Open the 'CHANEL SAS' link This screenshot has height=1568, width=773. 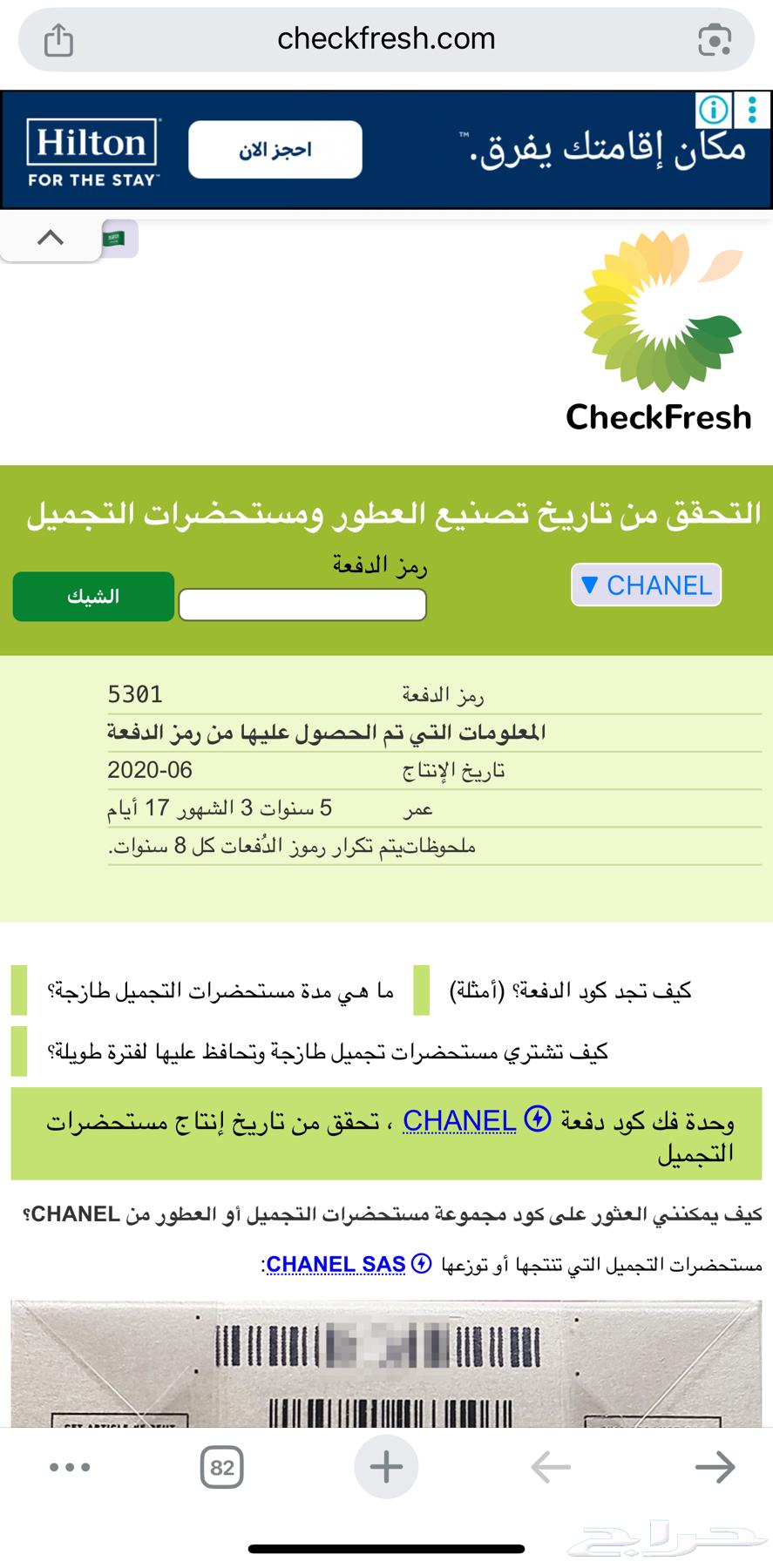(x=335, y=1263)
